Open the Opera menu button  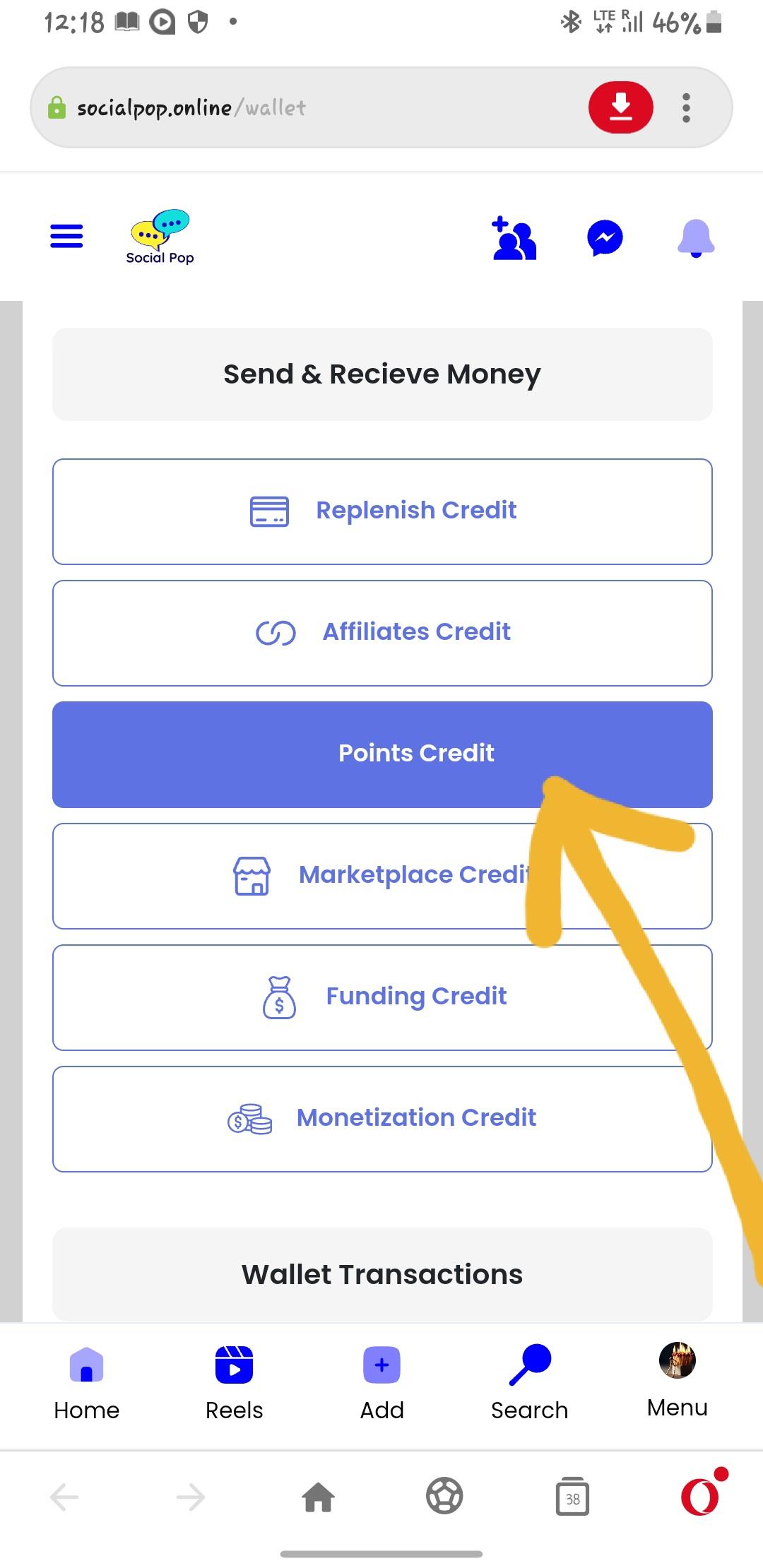tap(701, 1496)
